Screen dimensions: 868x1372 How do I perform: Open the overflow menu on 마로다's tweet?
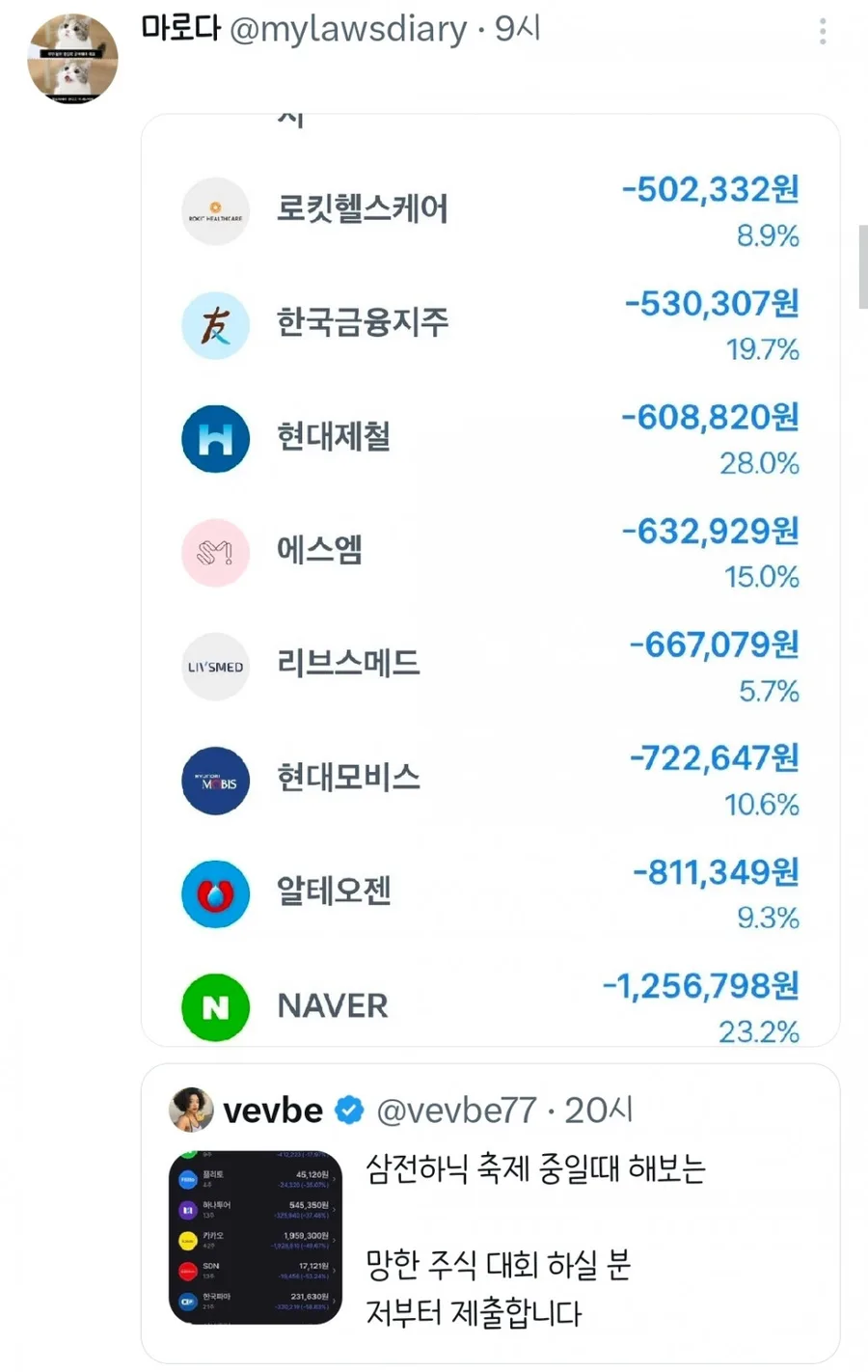click(823, 31)
